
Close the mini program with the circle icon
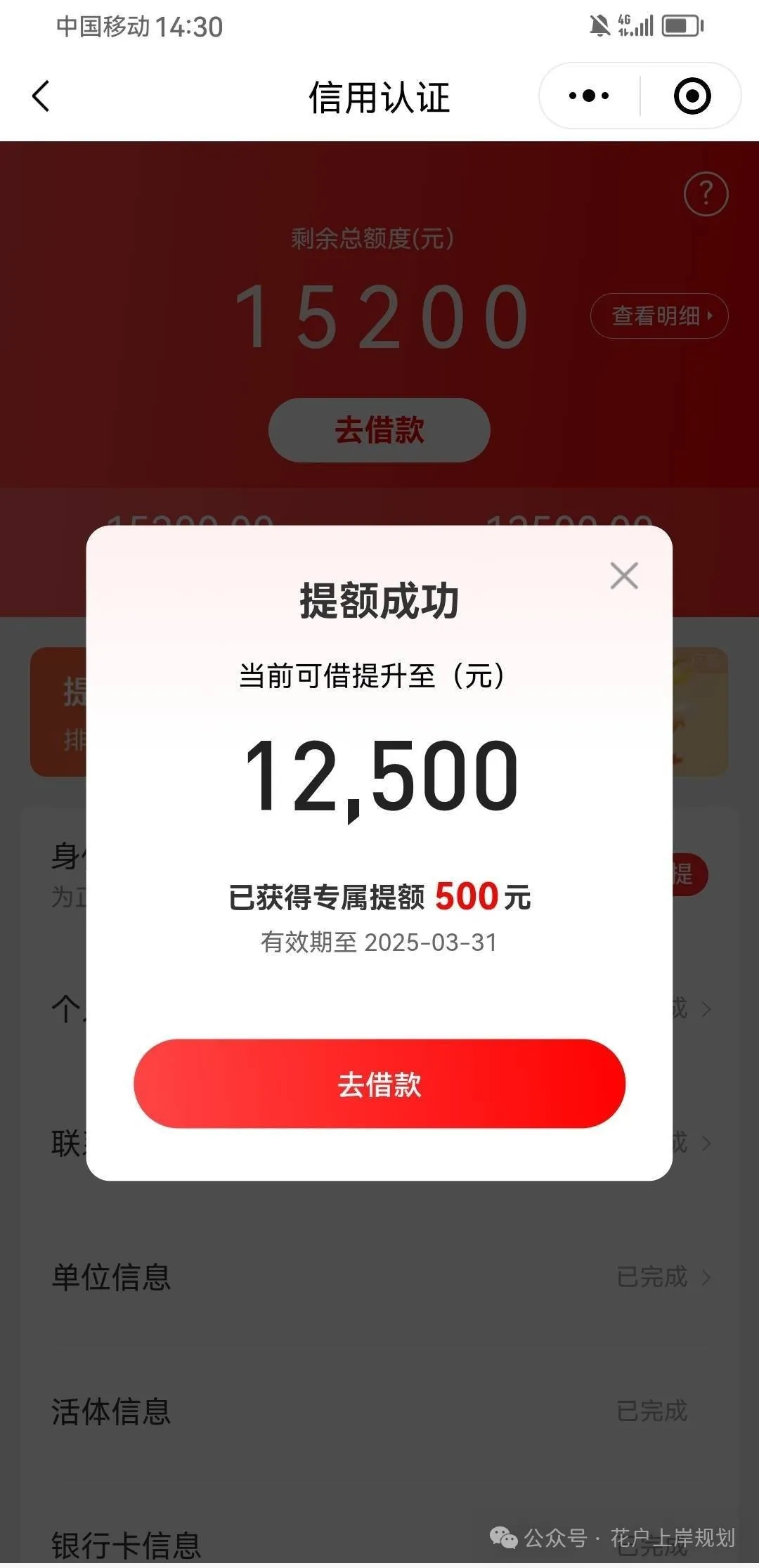(692, 96)
